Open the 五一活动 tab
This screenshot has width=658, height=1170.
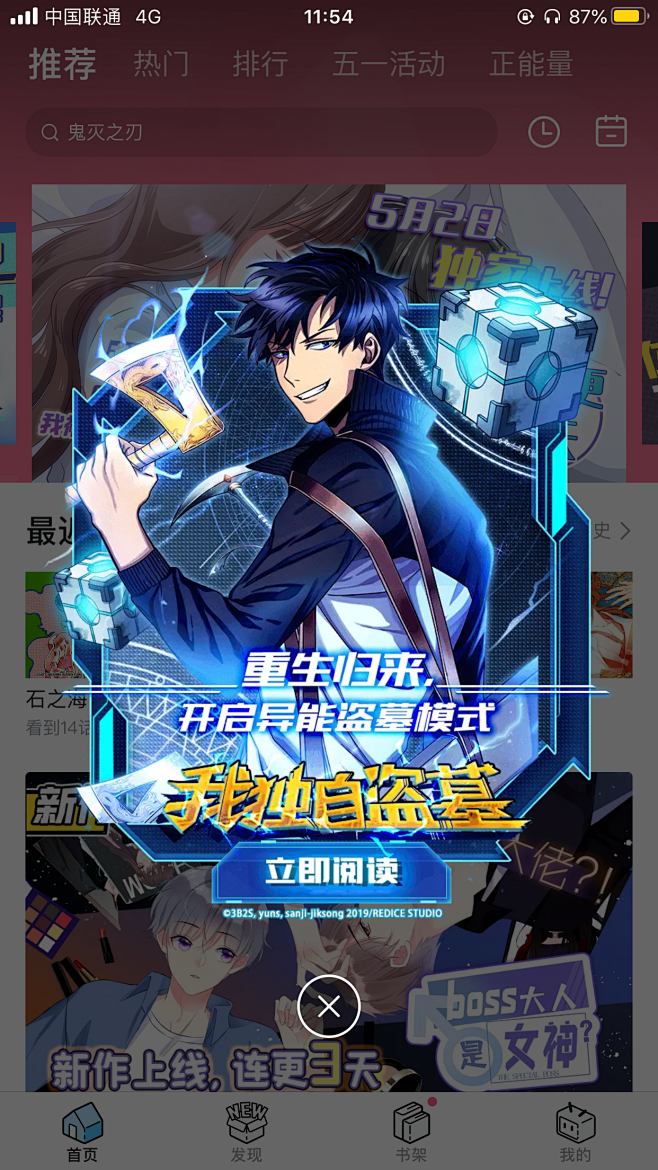tap(388, 65)
